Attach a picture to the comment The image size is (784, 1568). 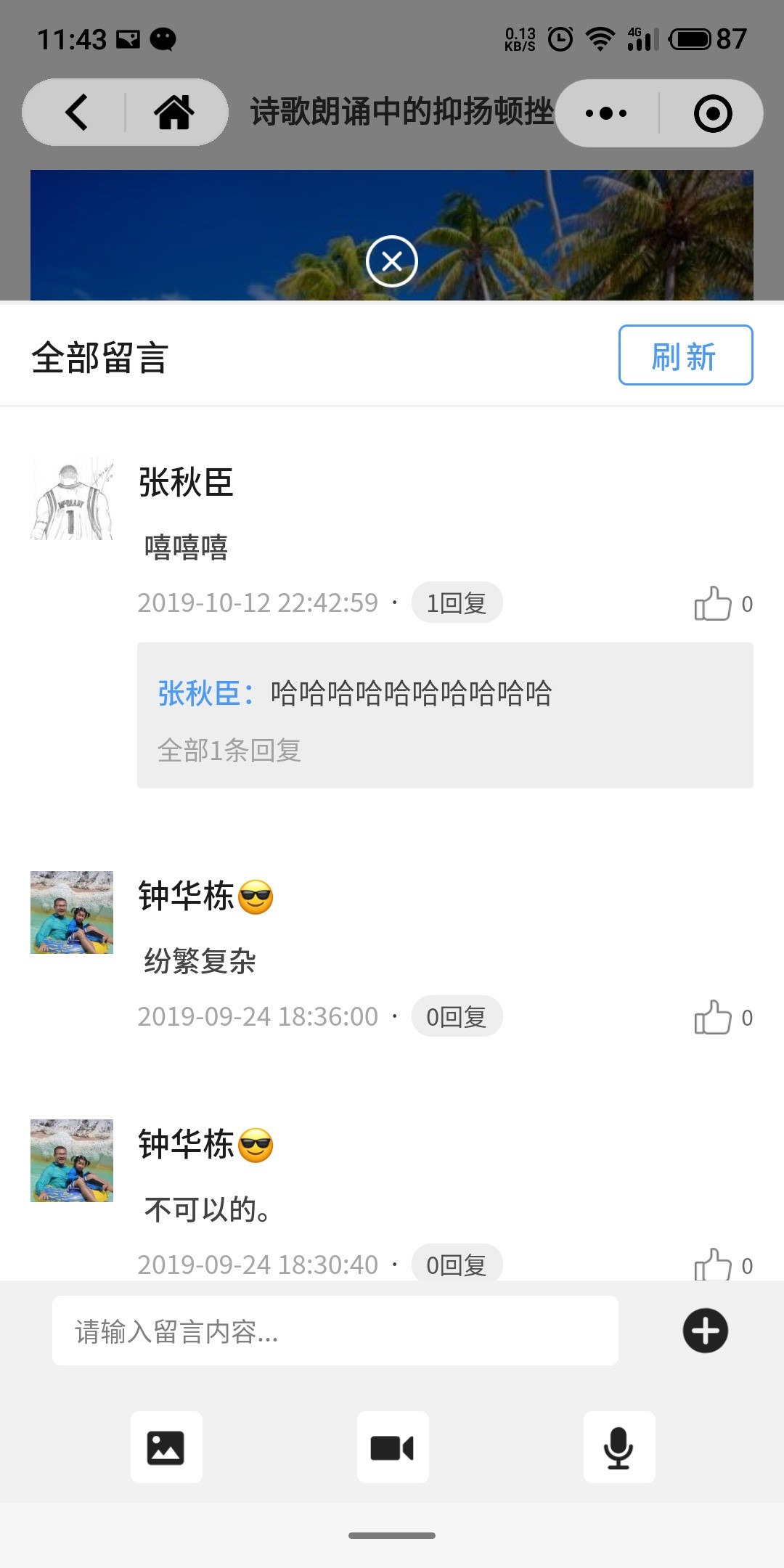(x=166, y=1447)
